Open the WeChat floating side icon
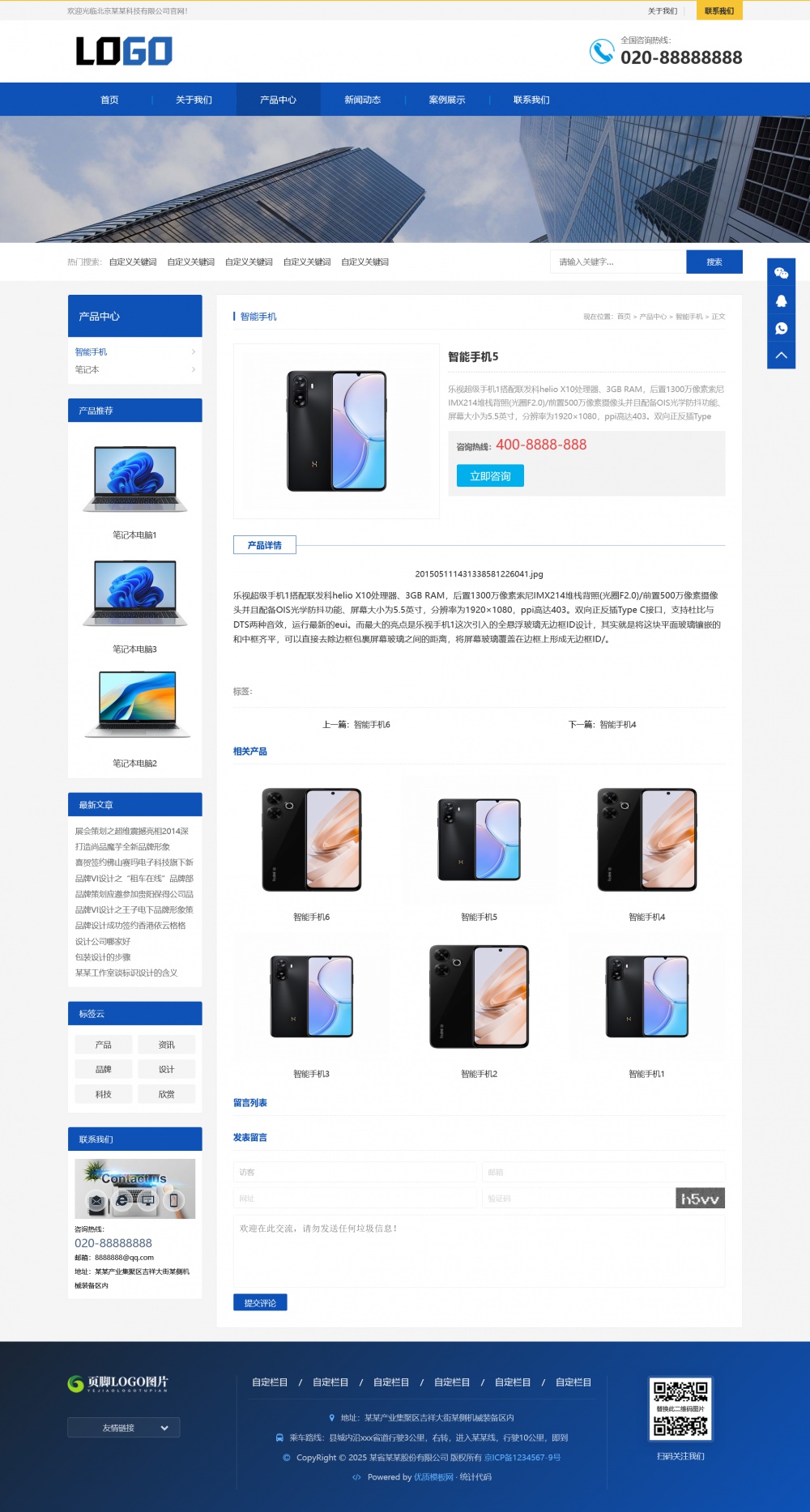Screen dimensions: 810x1512 click(781, 273)
